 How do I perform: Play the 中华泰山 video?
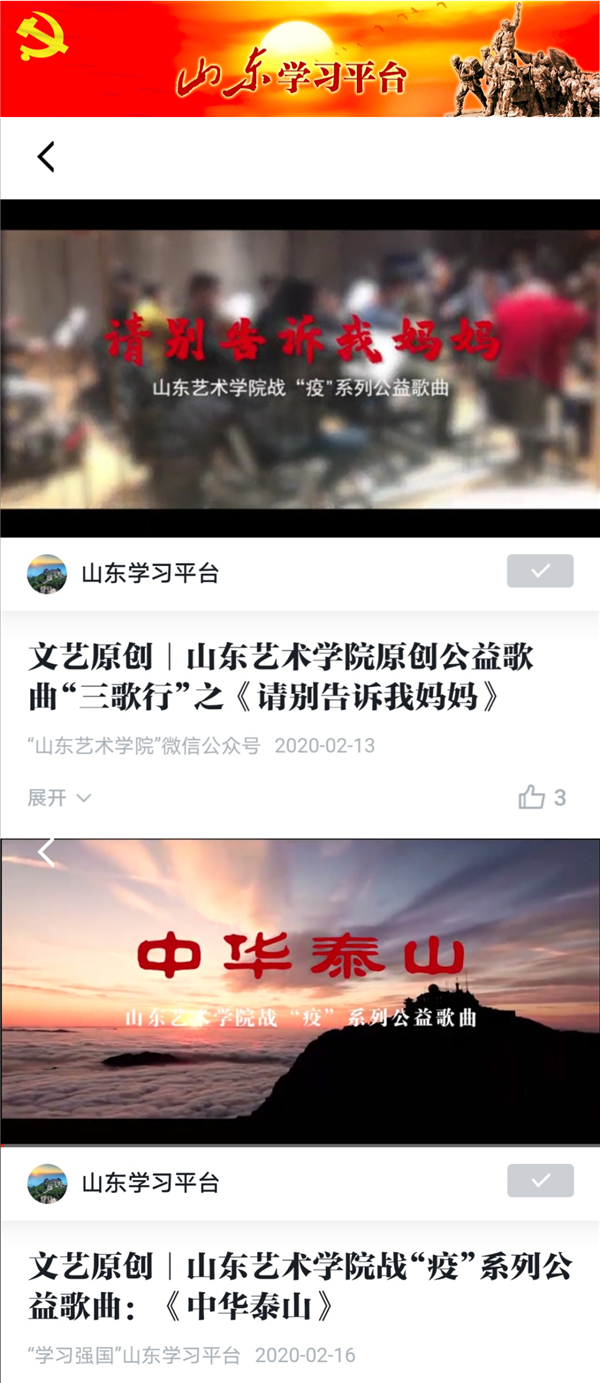(x=300, y=990)
